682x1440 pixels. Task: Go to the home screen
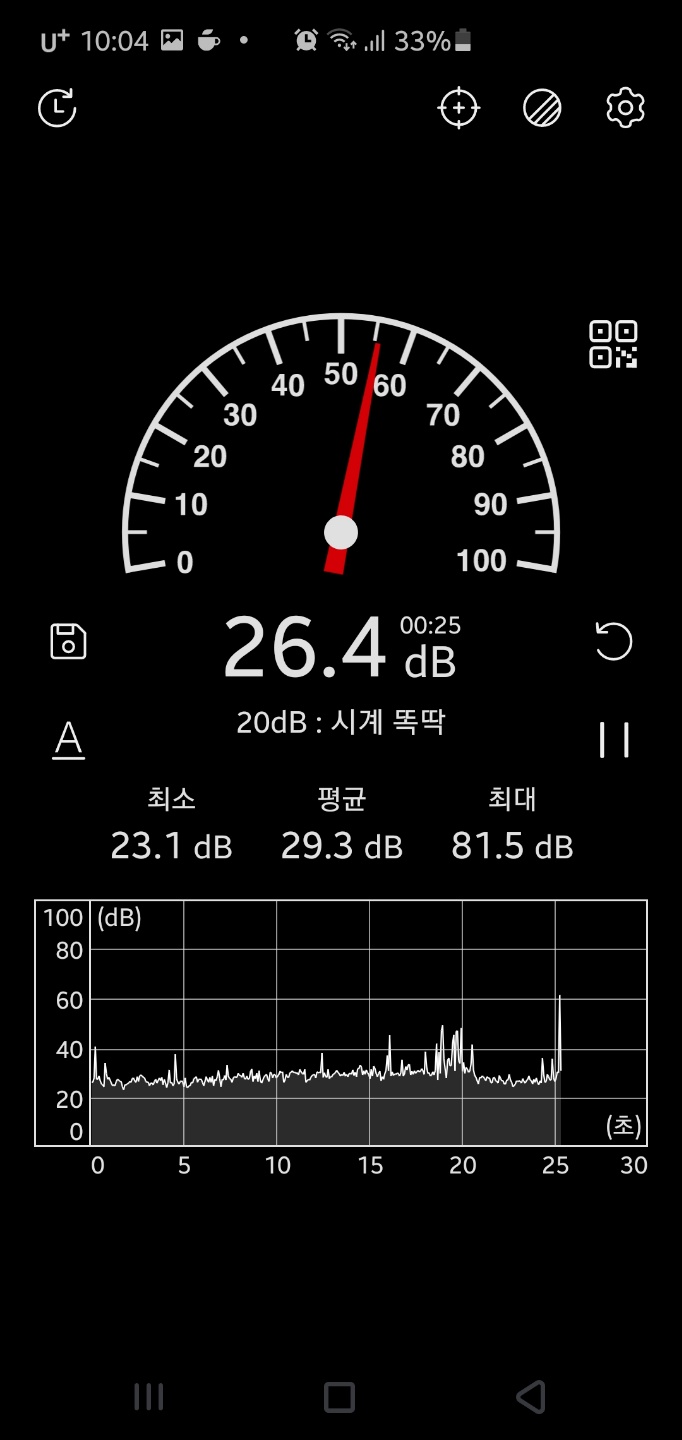point(340,1396)
